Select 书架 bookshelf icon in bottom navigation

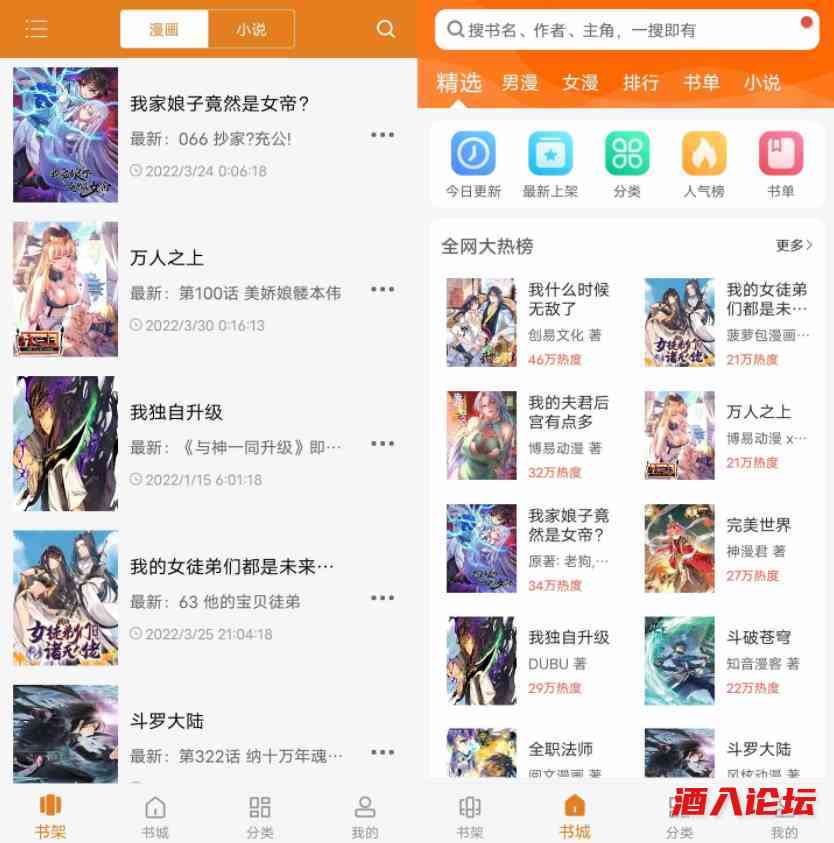(x=49, y=812)
